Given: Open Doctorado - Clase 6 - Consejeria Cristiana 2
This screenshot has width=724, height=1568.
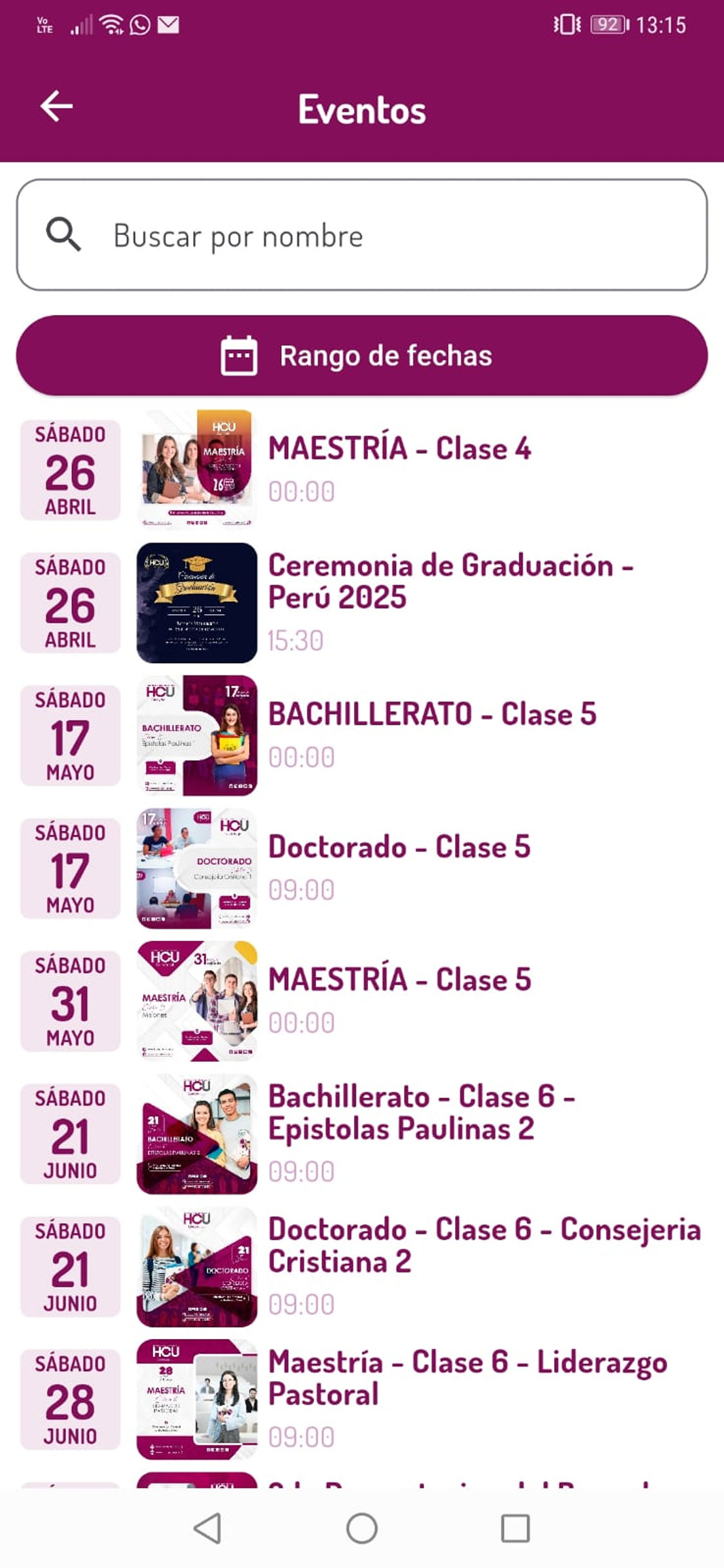Looking at the screenshot, I should [484, 1246].
